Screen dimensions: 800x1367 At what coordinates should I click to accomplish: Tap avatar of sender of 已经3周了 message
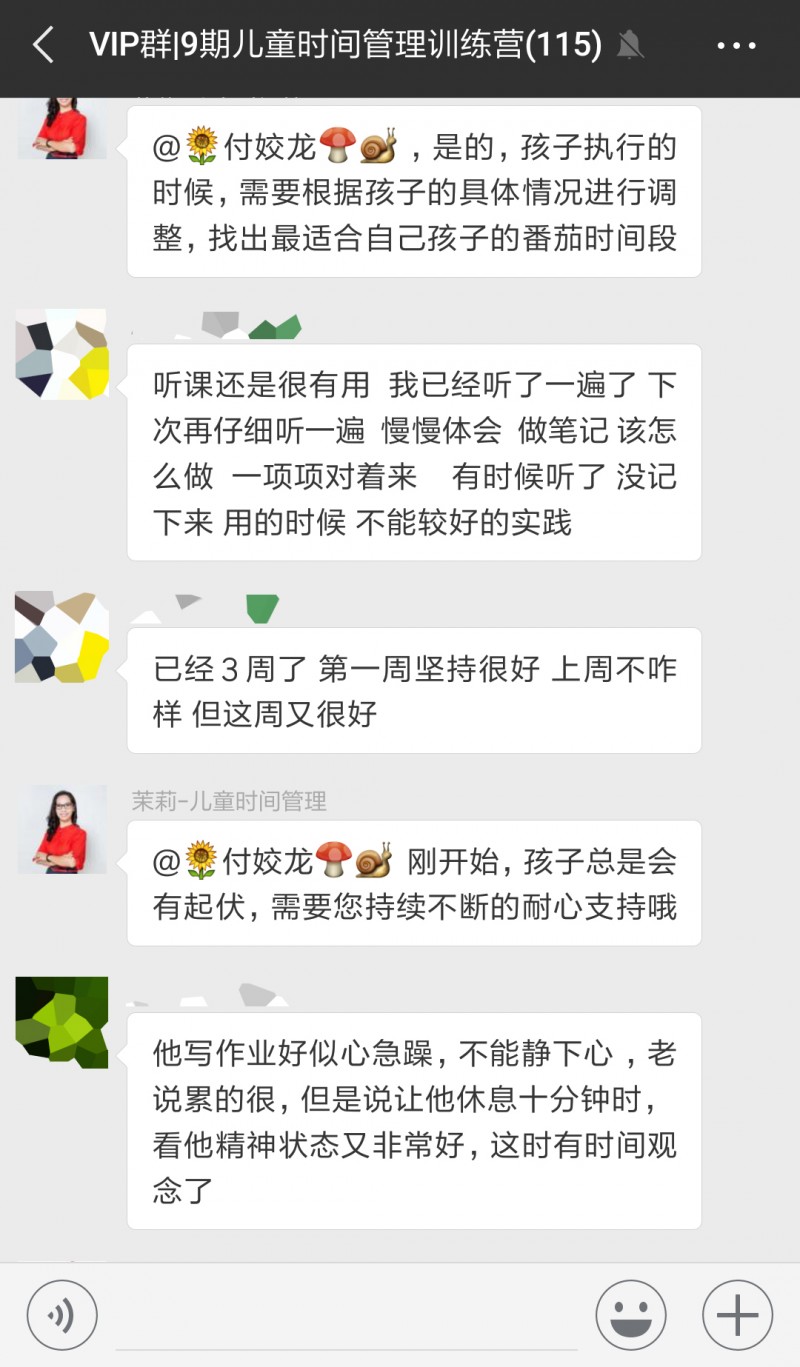pos(62,637)
